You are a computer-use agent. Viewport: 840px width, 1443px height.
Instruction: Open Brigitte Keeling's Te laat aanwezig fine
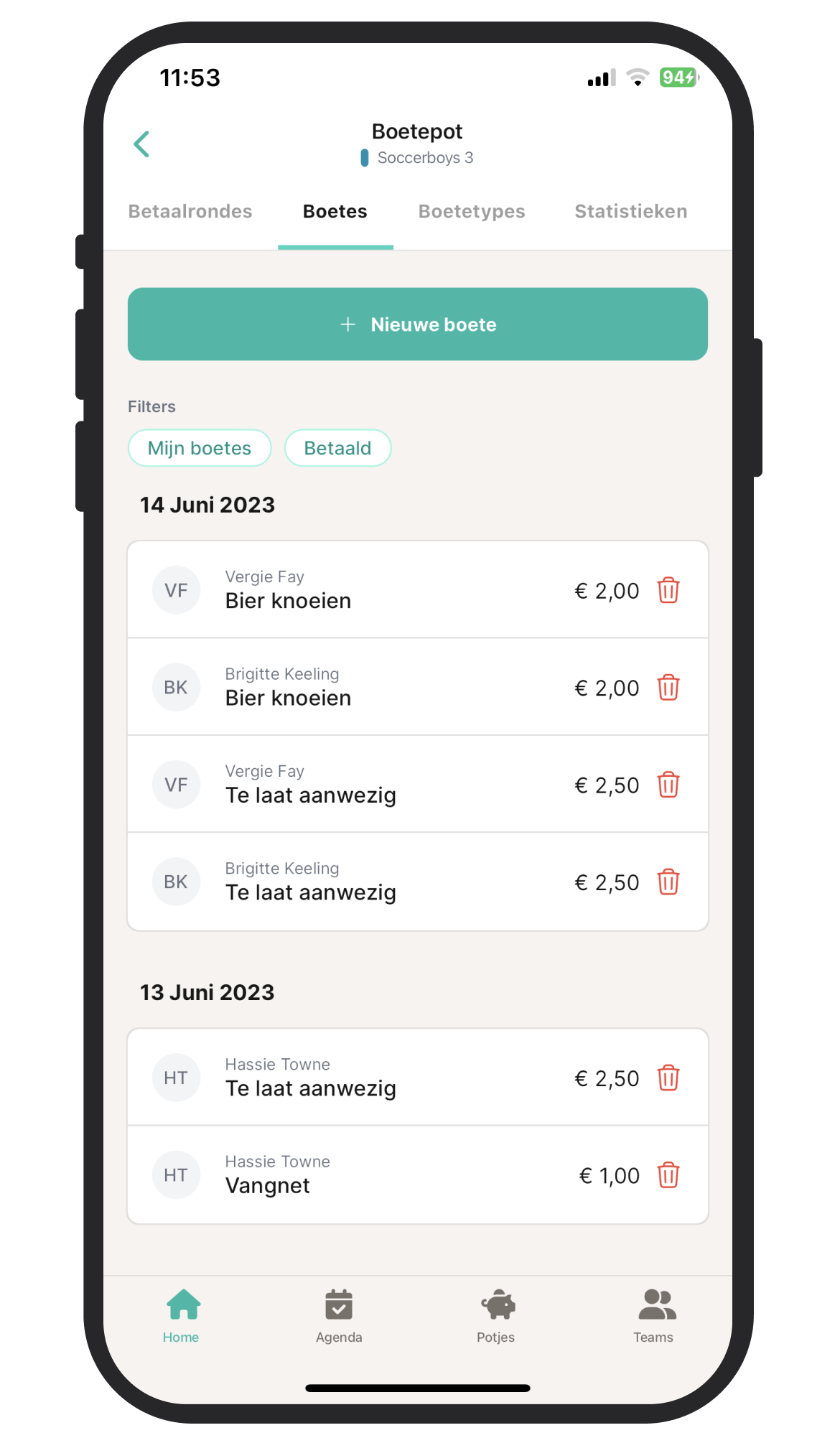click(x=359, y=882)
